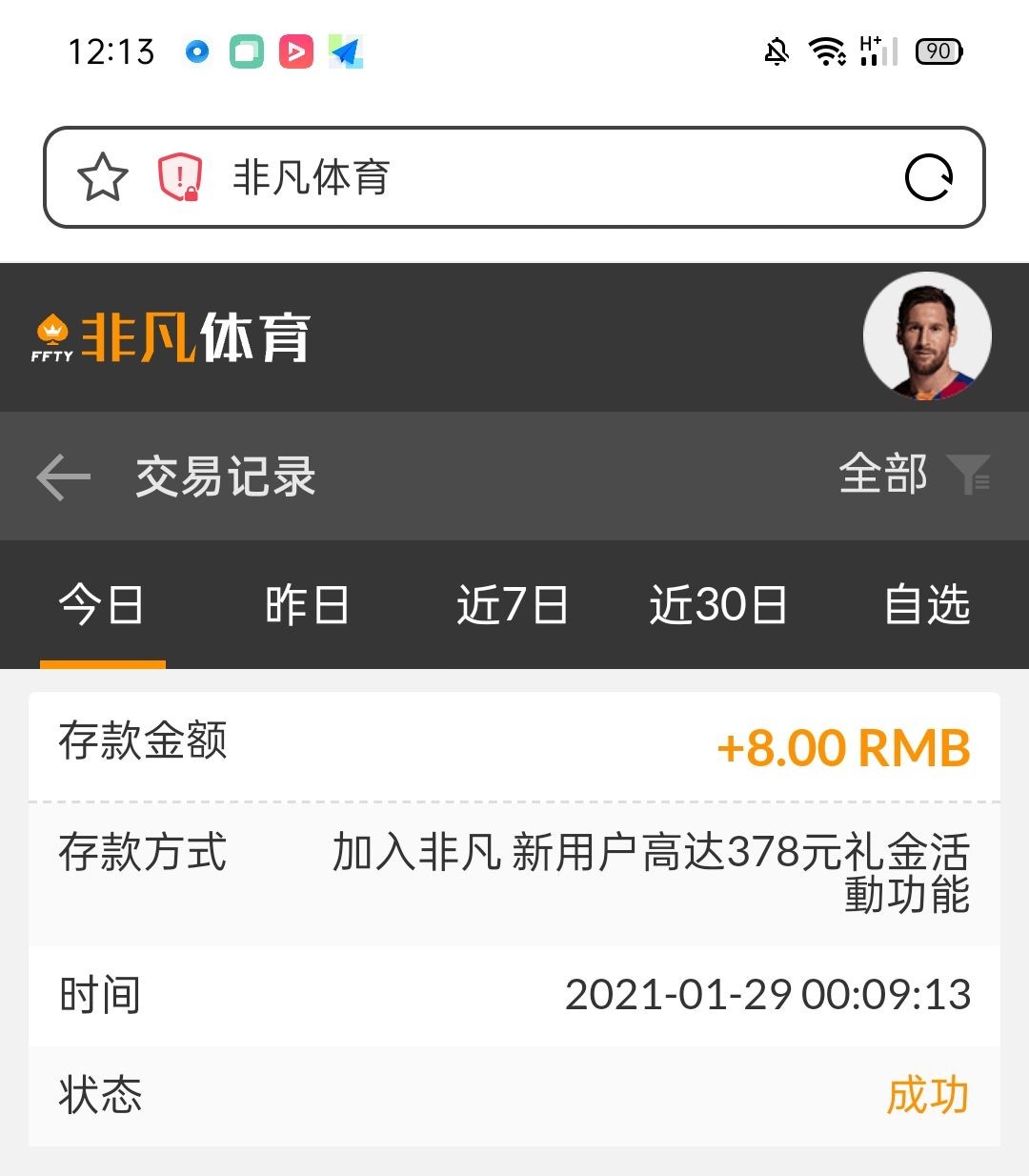Switch to the 昨日 tab
The height and width of the screenshot is (1176, 1029).
[307, 605]
